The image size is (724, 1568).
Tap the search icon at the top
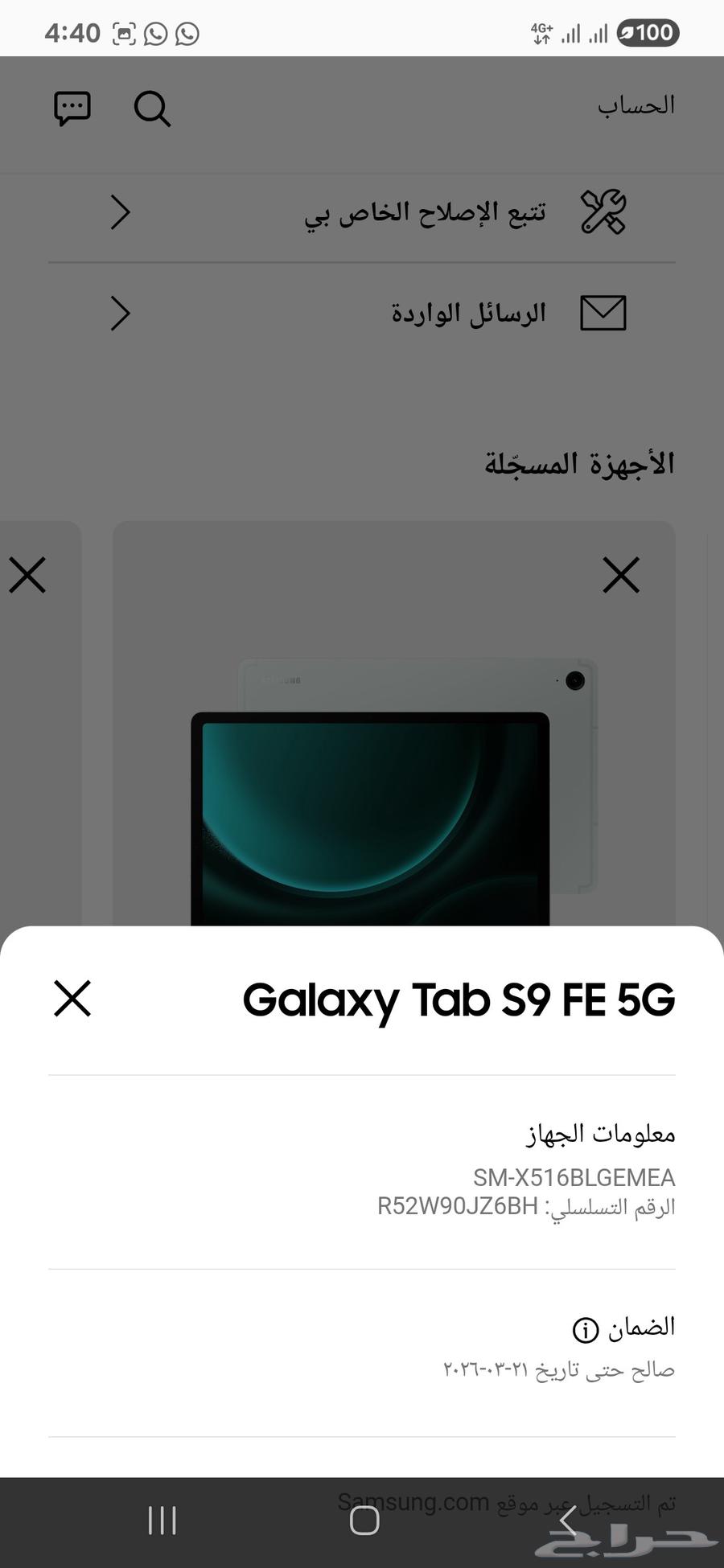[x=152, y=110]
